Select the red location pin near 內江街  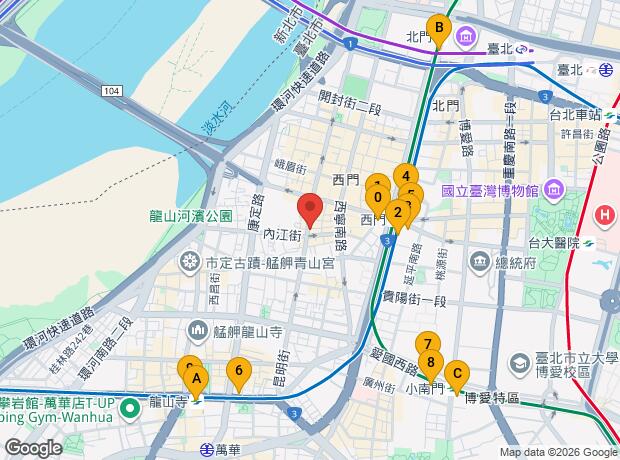[310, 210]
